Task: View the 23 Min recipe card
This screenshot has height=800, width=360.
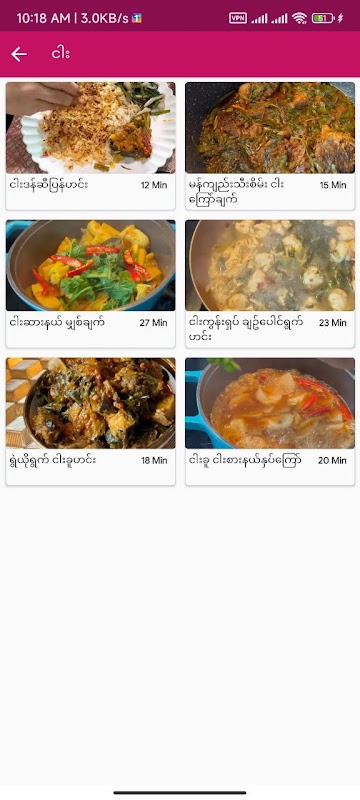Action: point(270,284)
